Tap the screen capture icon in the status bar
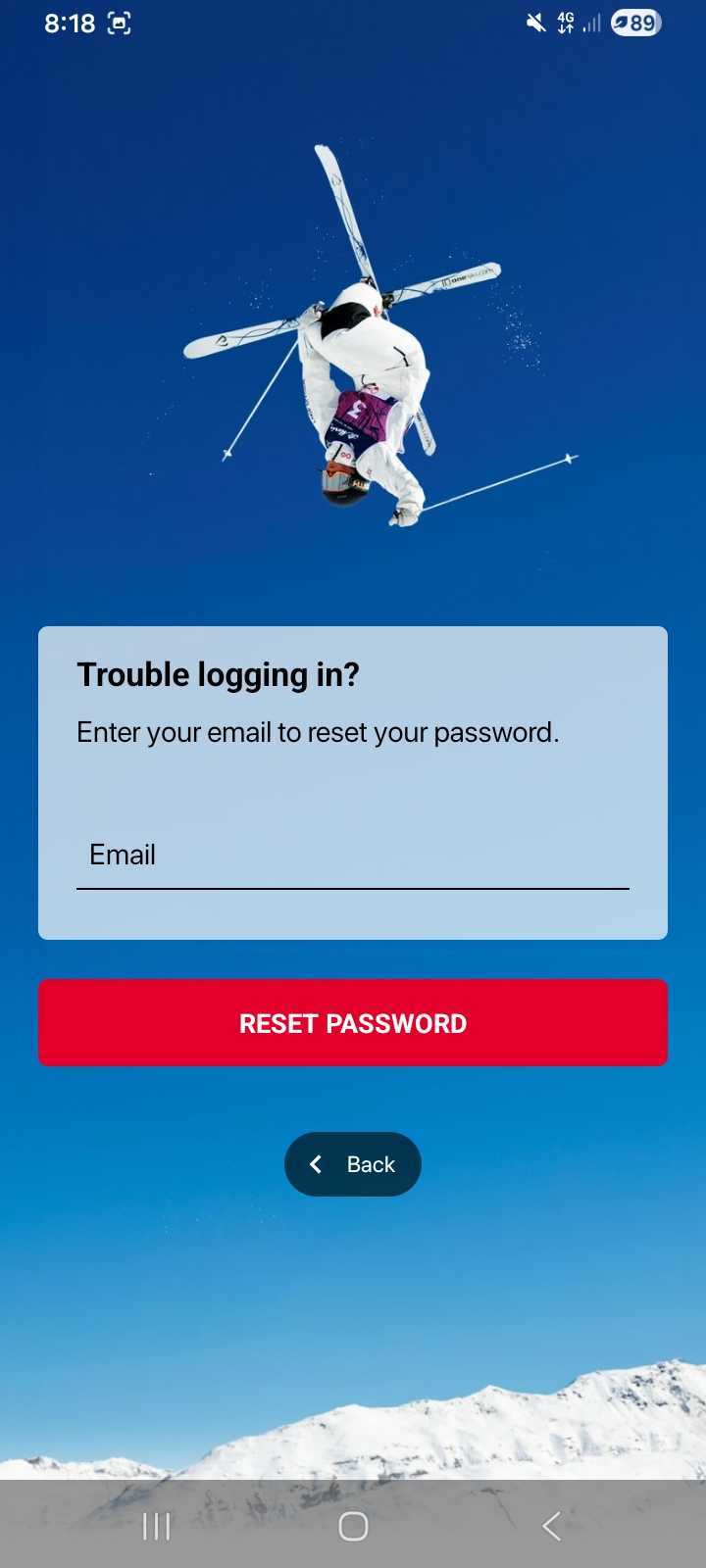The height and width of the screenshot is (1568, 706). 120,22
